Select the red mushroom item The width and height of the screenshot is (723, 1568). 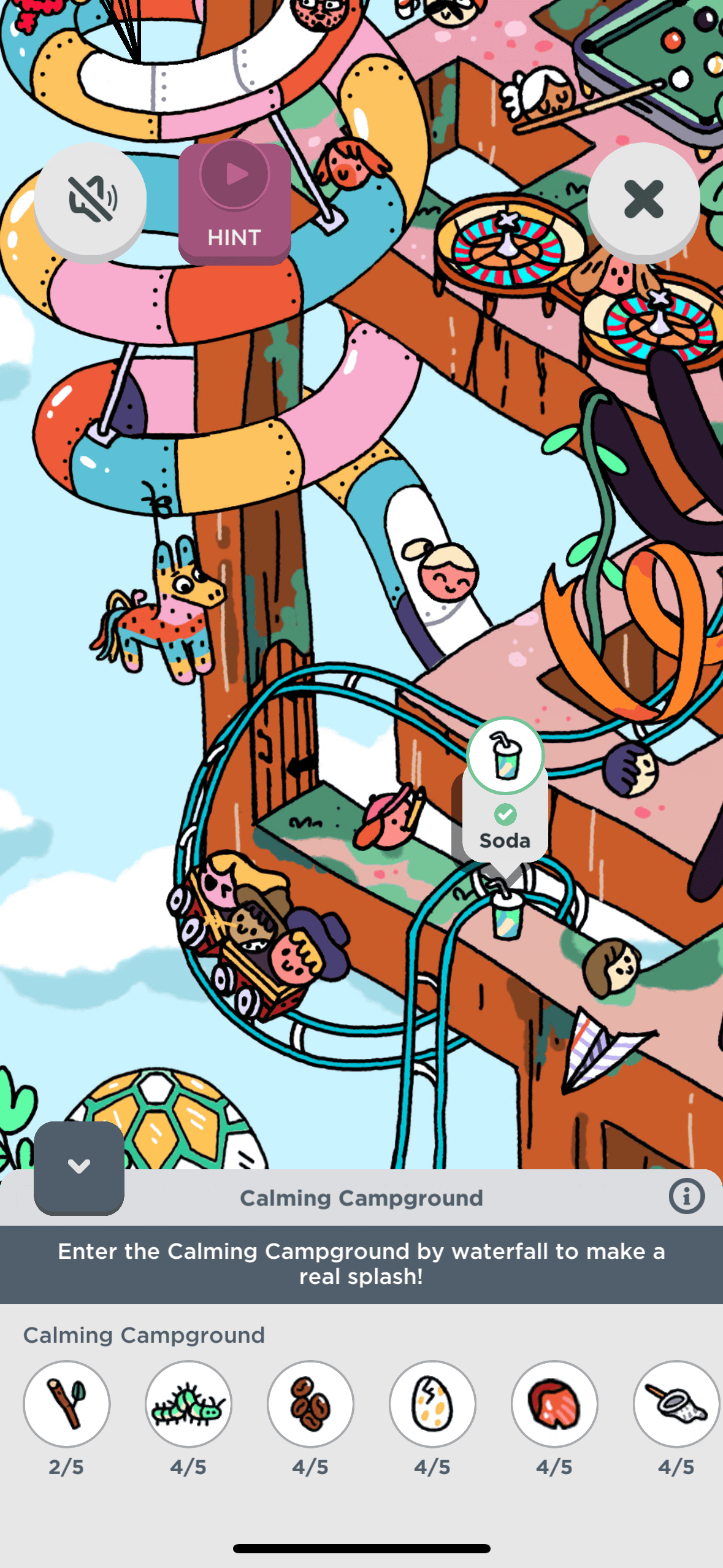coord(554,1404)
